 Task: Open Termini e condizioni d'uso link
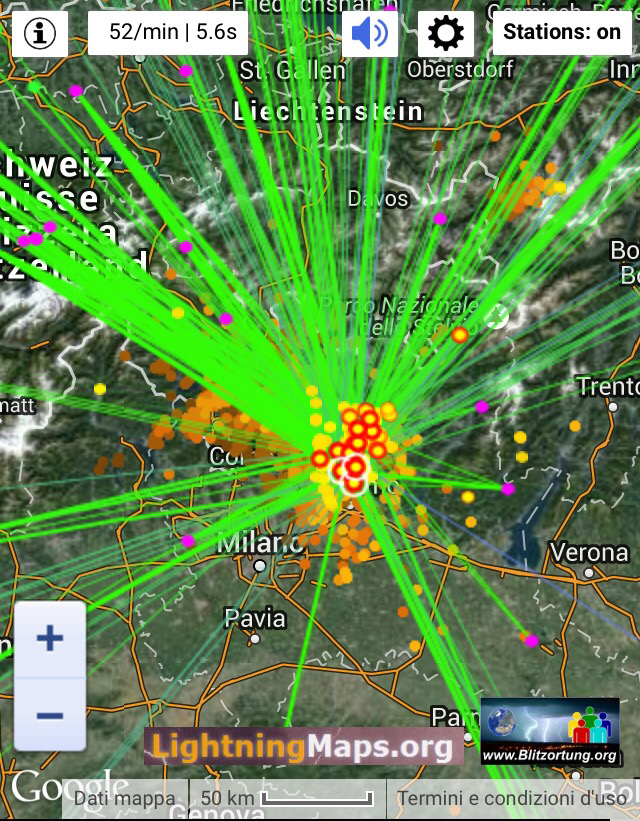pyautogui.click(x=511, y=799)
